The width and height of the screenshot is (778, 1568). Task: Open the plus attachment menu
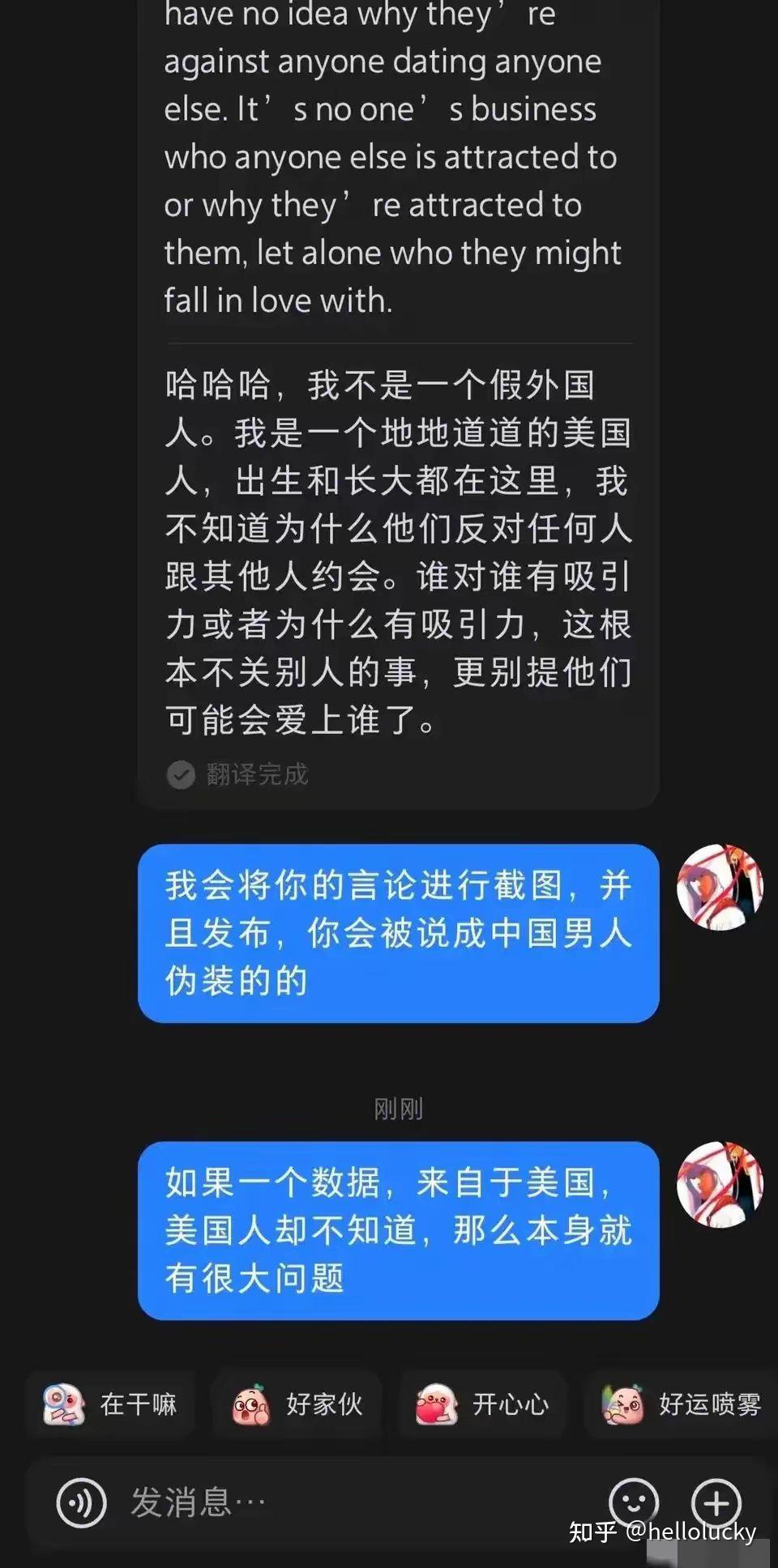pos(716,1503)
